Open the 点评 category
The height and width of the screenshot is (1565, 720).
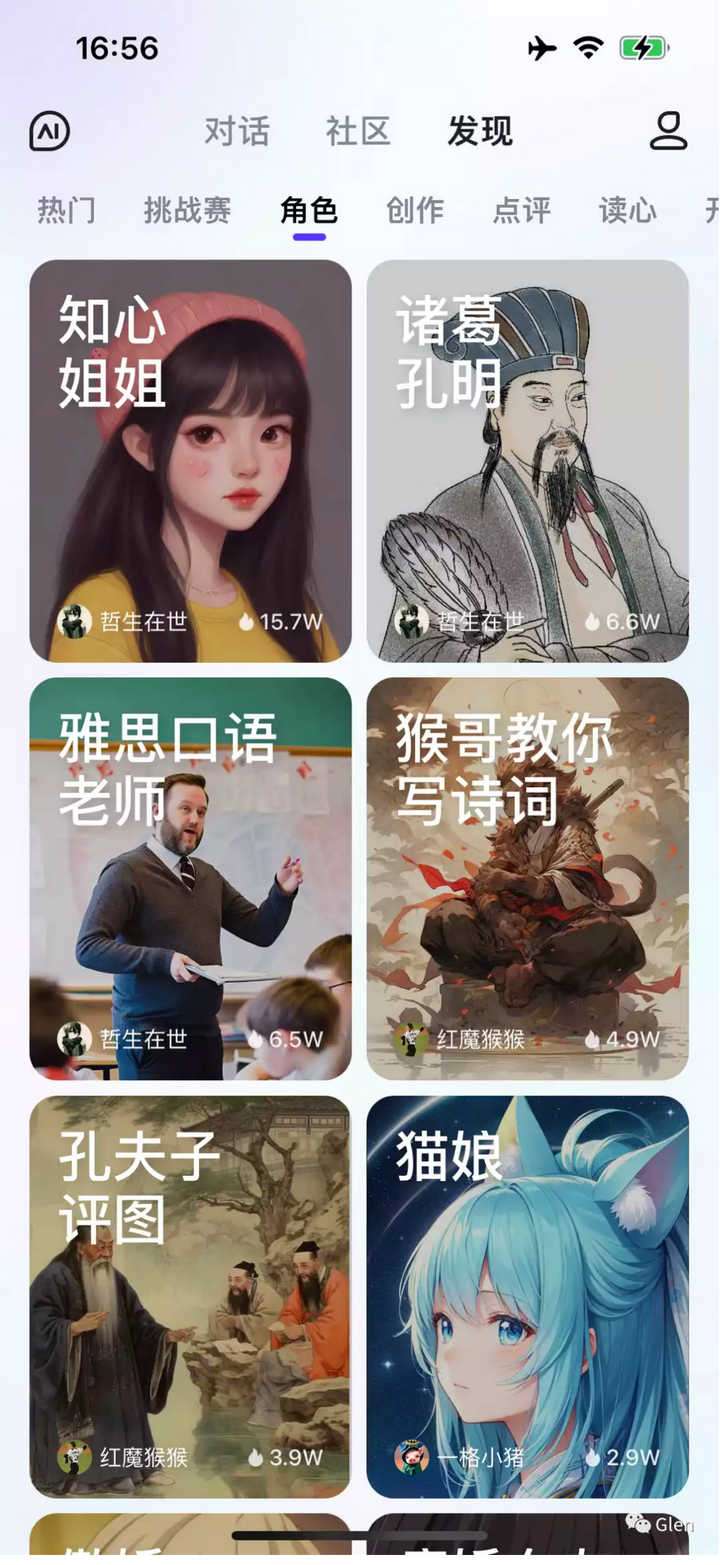coord(522,210)
